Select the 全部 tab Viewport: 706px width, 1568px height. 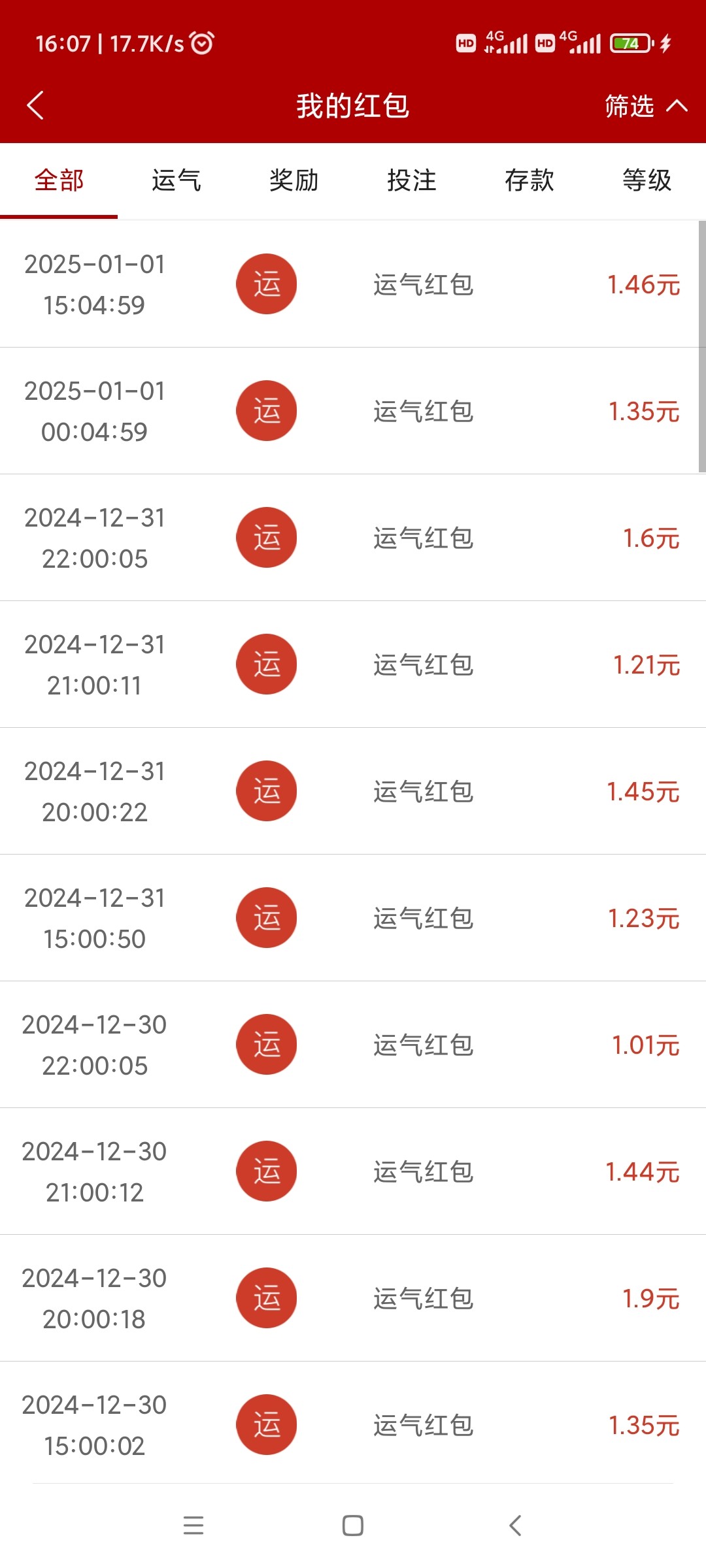(x=59, y=180)
